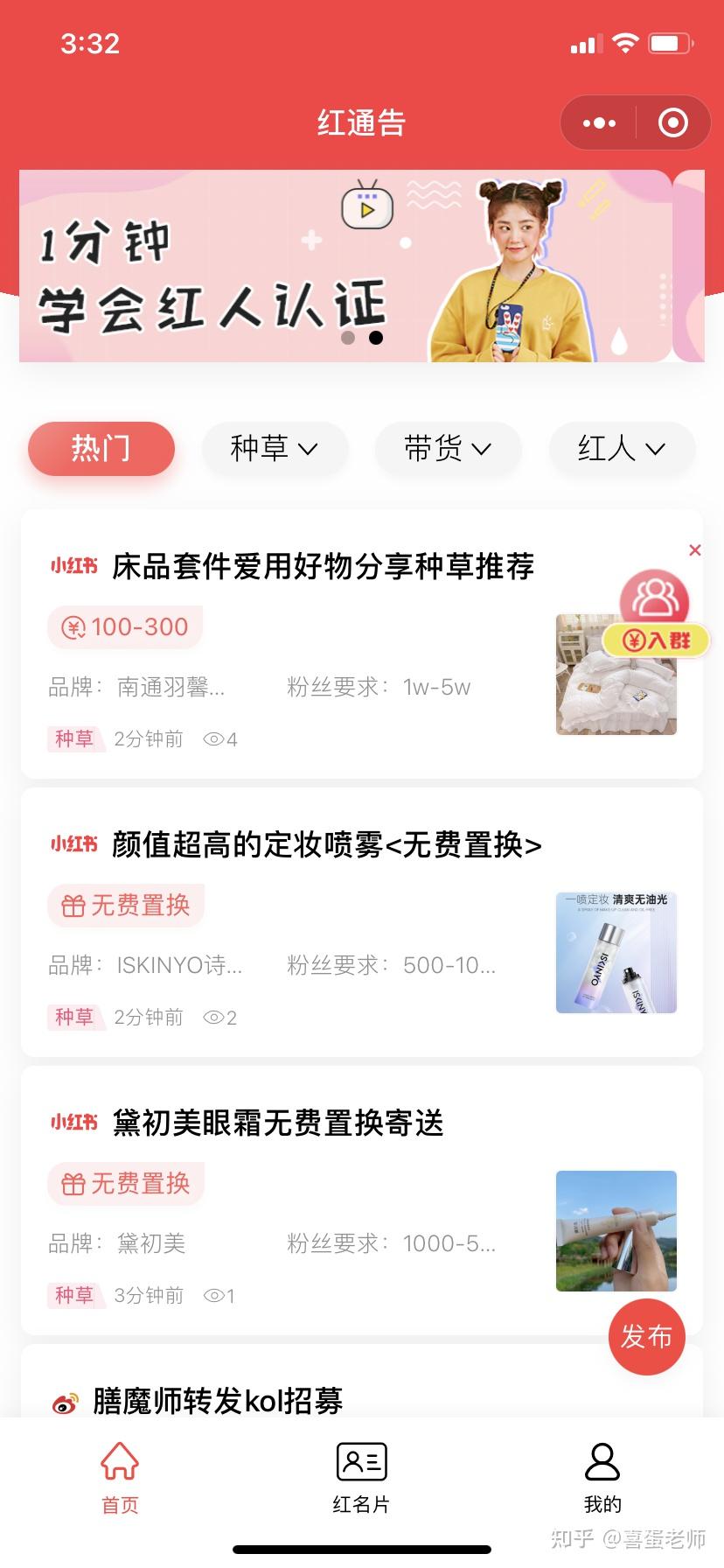Expand the 带货 dropdown
Screen dimensions: 724x1568
[x=448, y=449]
